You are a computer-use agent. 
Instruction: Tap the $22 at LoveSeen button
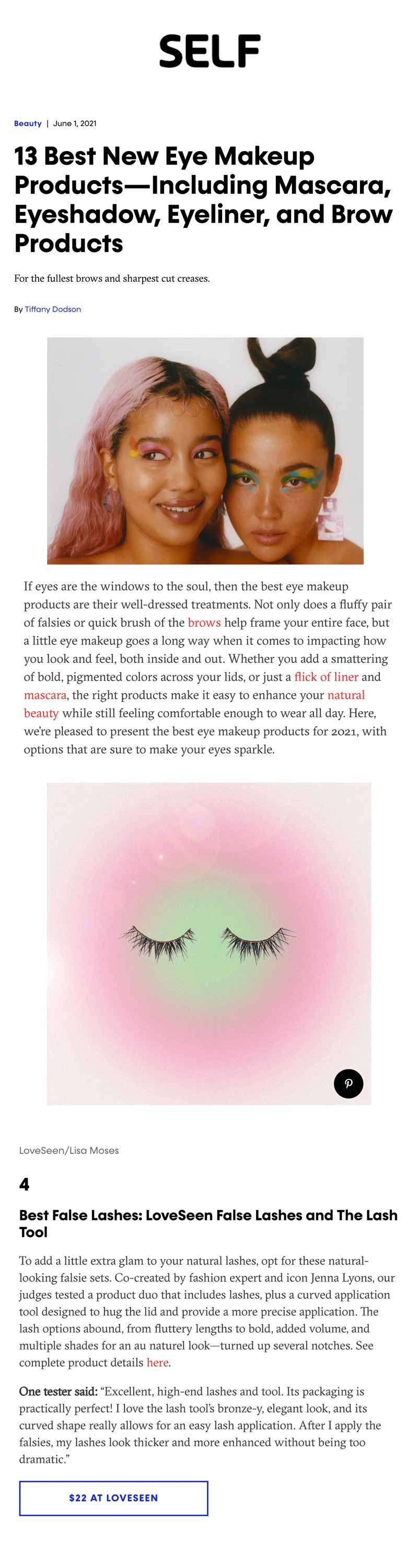click(114, 1498)
